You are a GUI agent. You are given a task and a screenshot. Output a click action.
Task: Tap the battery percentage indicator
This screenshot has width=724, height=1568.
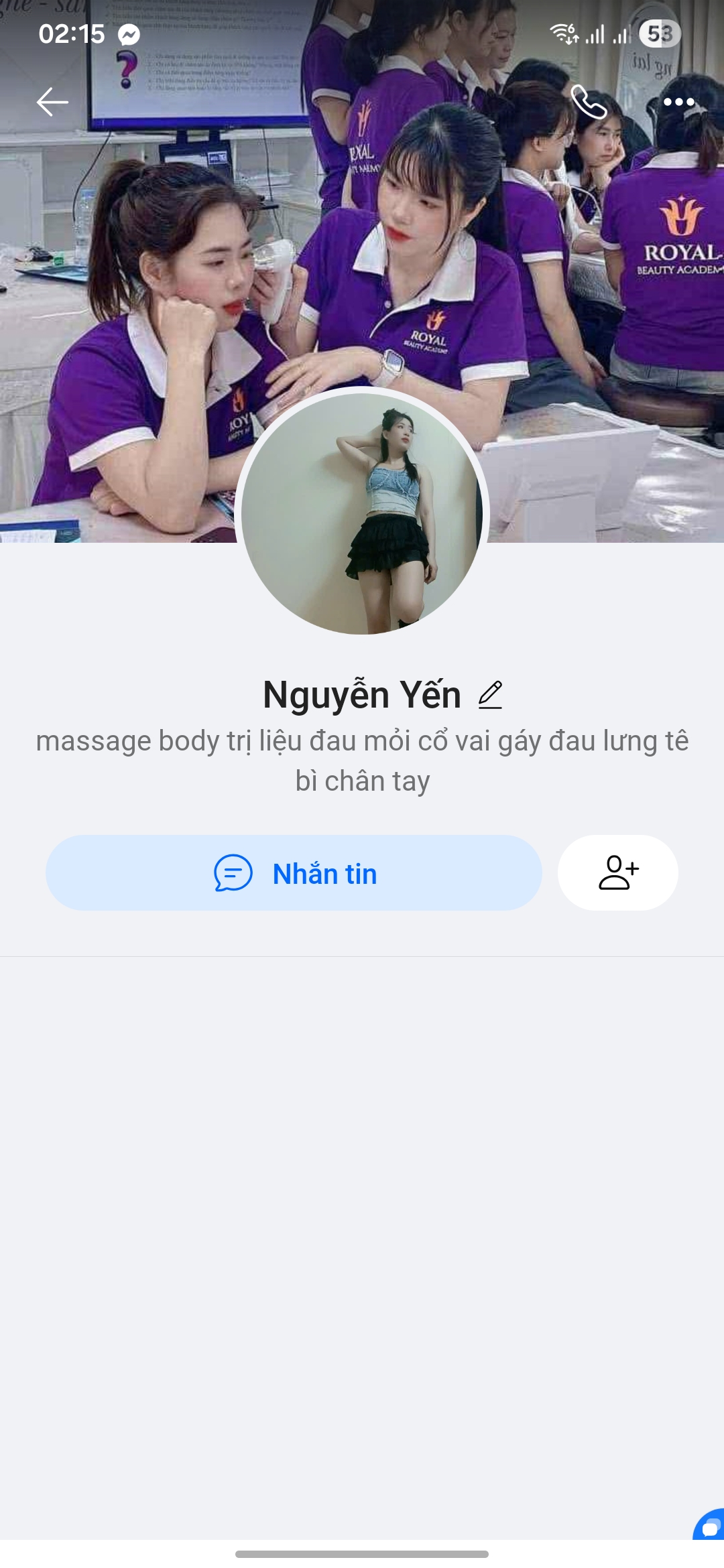(x=660, y=31)
